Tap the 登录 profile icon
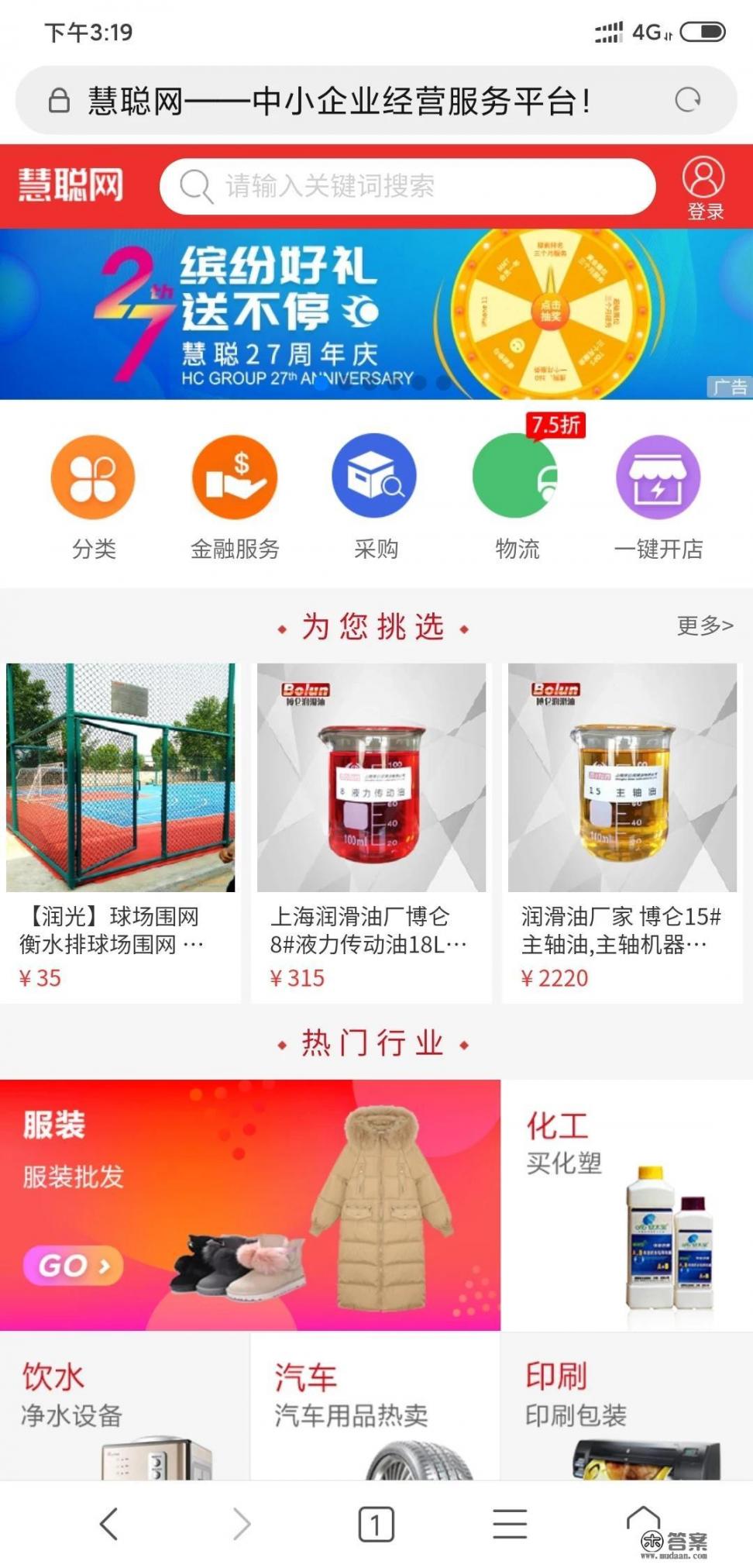This screenshot has height=1568, width=753. click(703, 179)
